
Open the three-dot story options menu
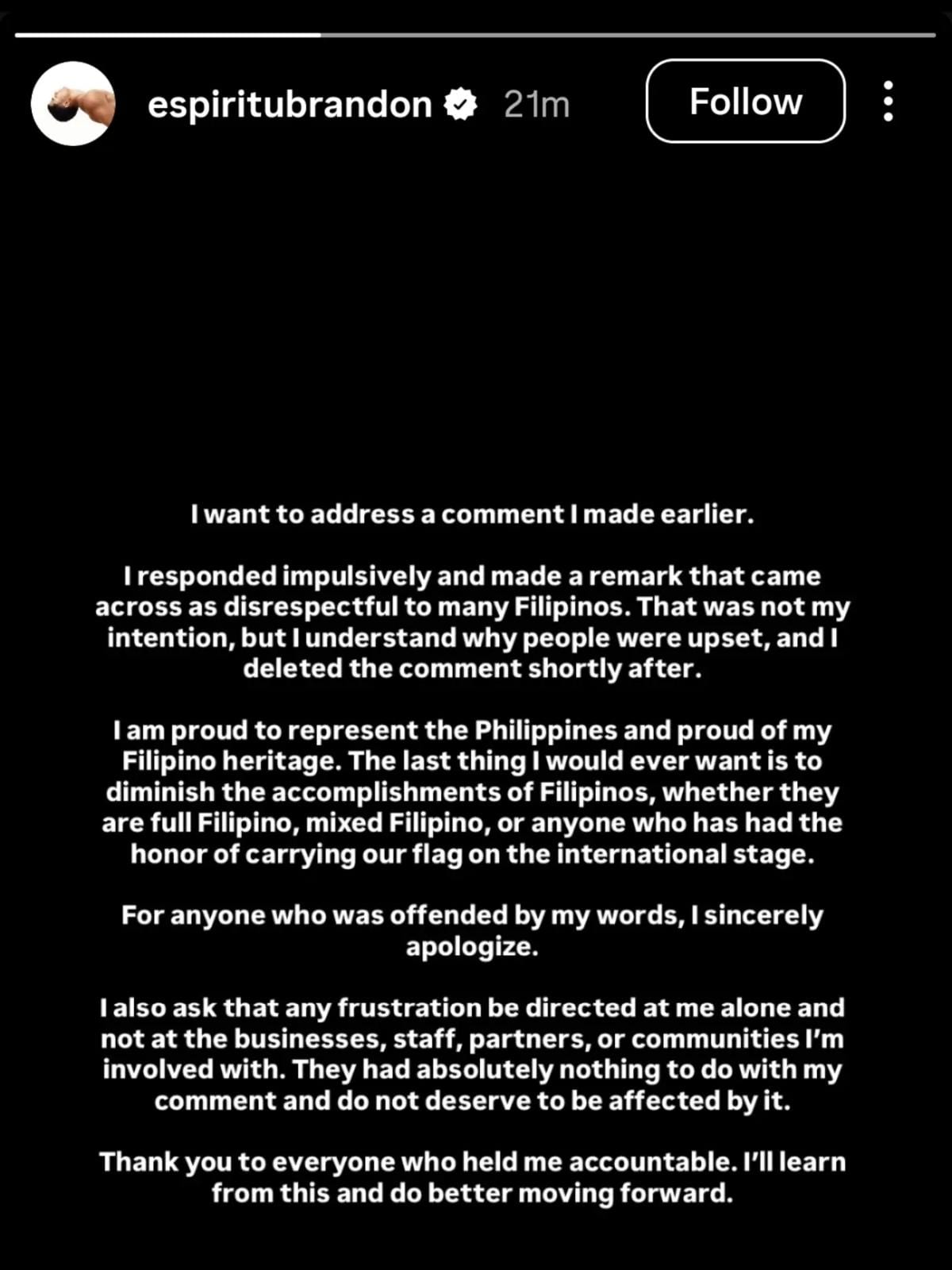889,102
